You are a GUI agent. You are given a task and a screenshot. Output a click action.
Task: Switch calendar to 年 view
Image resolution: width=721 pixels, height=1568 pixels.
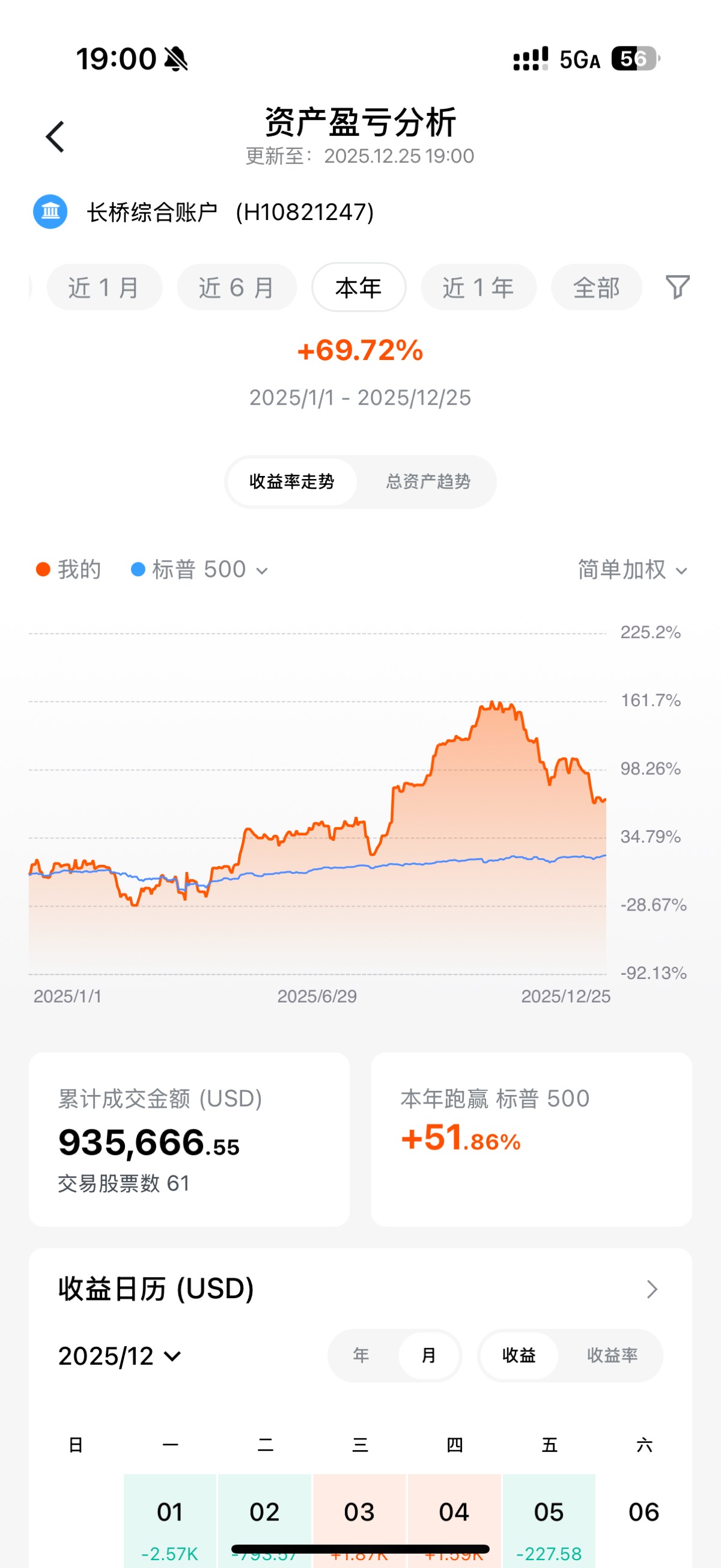(x=361, y=1356)
